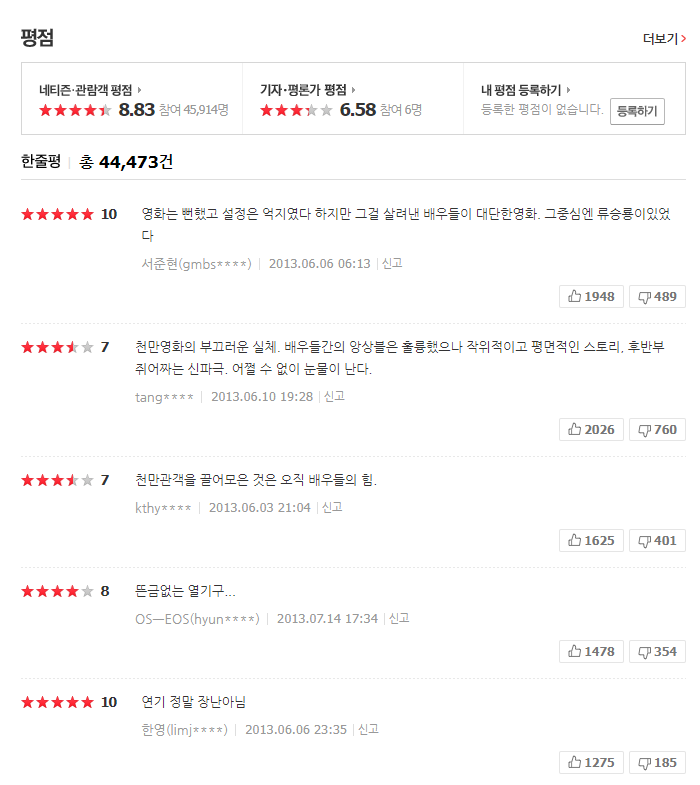Dislike the review by tang****
Viewport: 700px width, 785px height.
coord(658,429)
